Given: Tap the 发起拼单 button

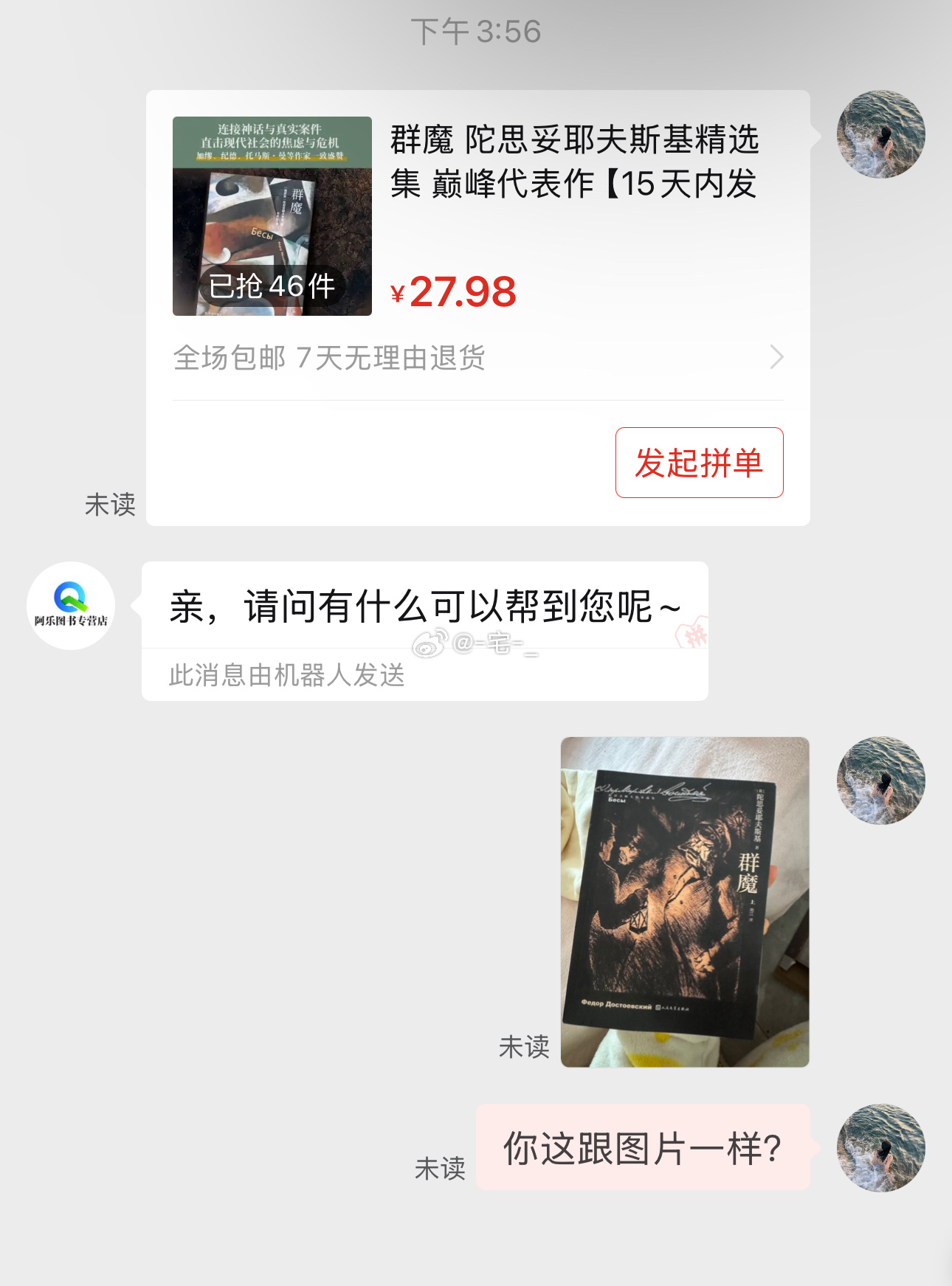Looking at the screenshot, I should [x=699, y=463].
